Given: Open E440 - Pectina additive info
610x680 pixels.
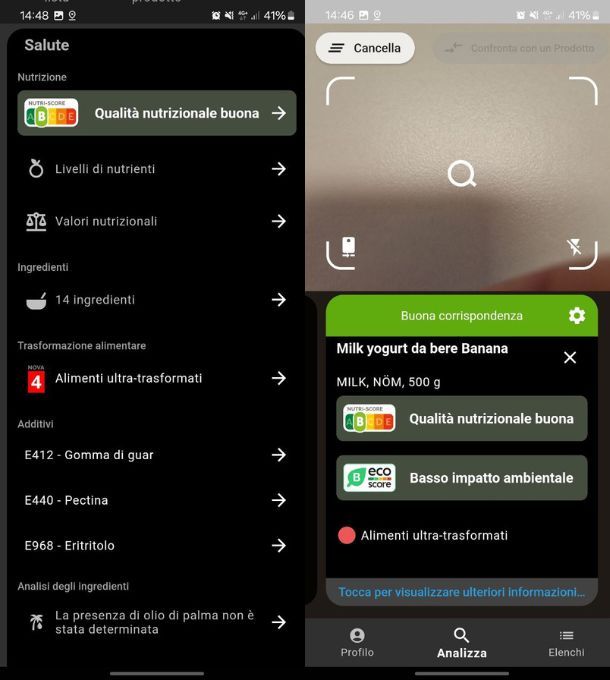Looking at the screenshot, I should click(x=156, y=500).
